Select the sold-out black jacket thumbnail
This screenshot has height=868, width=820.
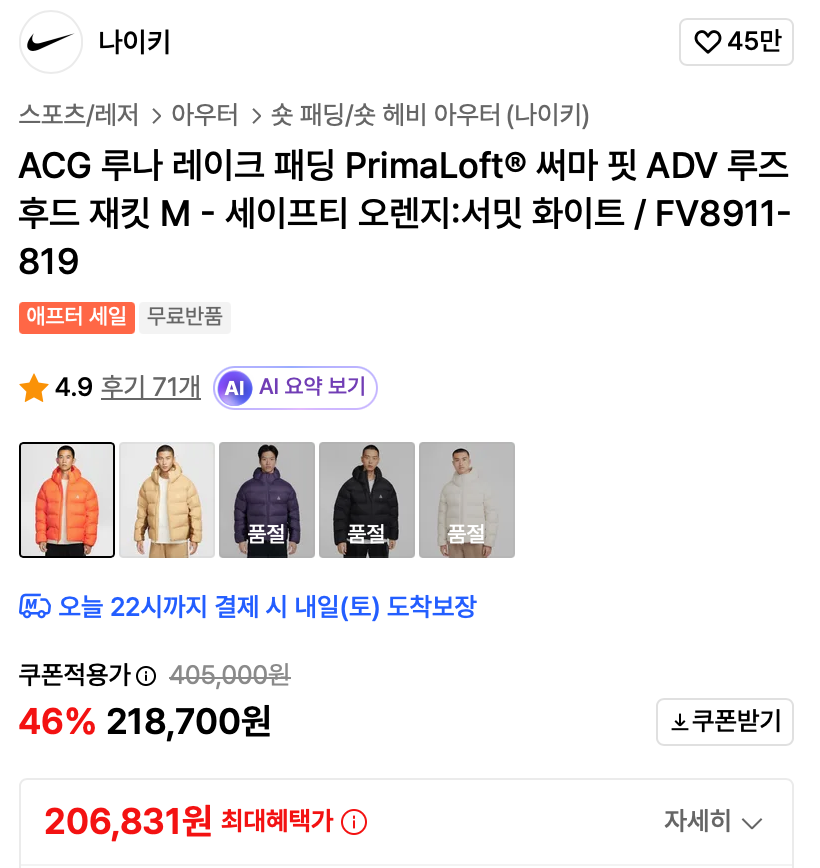367,500
